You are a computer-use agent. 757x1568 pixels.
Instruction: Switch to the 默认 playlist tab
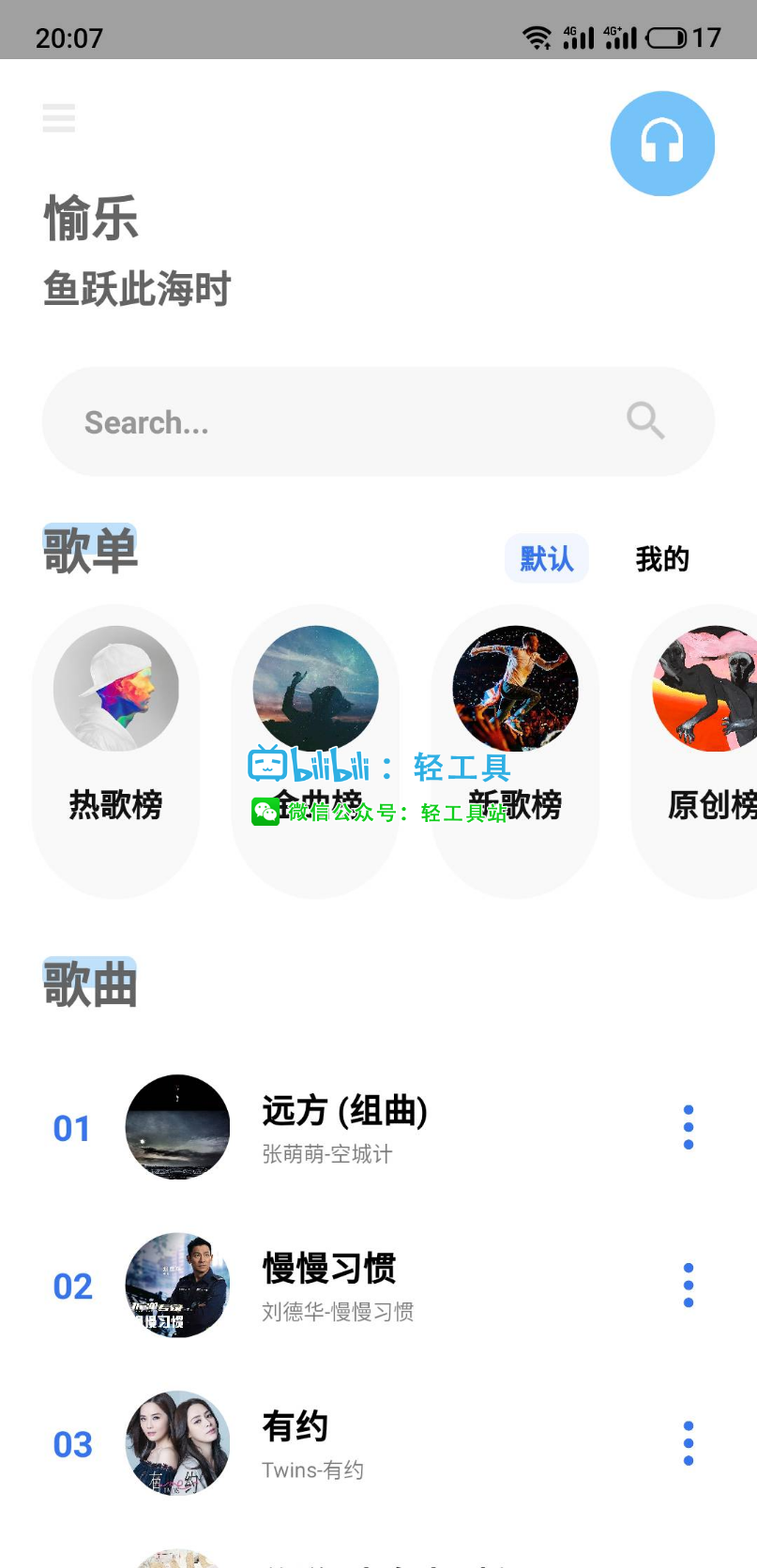546,559
